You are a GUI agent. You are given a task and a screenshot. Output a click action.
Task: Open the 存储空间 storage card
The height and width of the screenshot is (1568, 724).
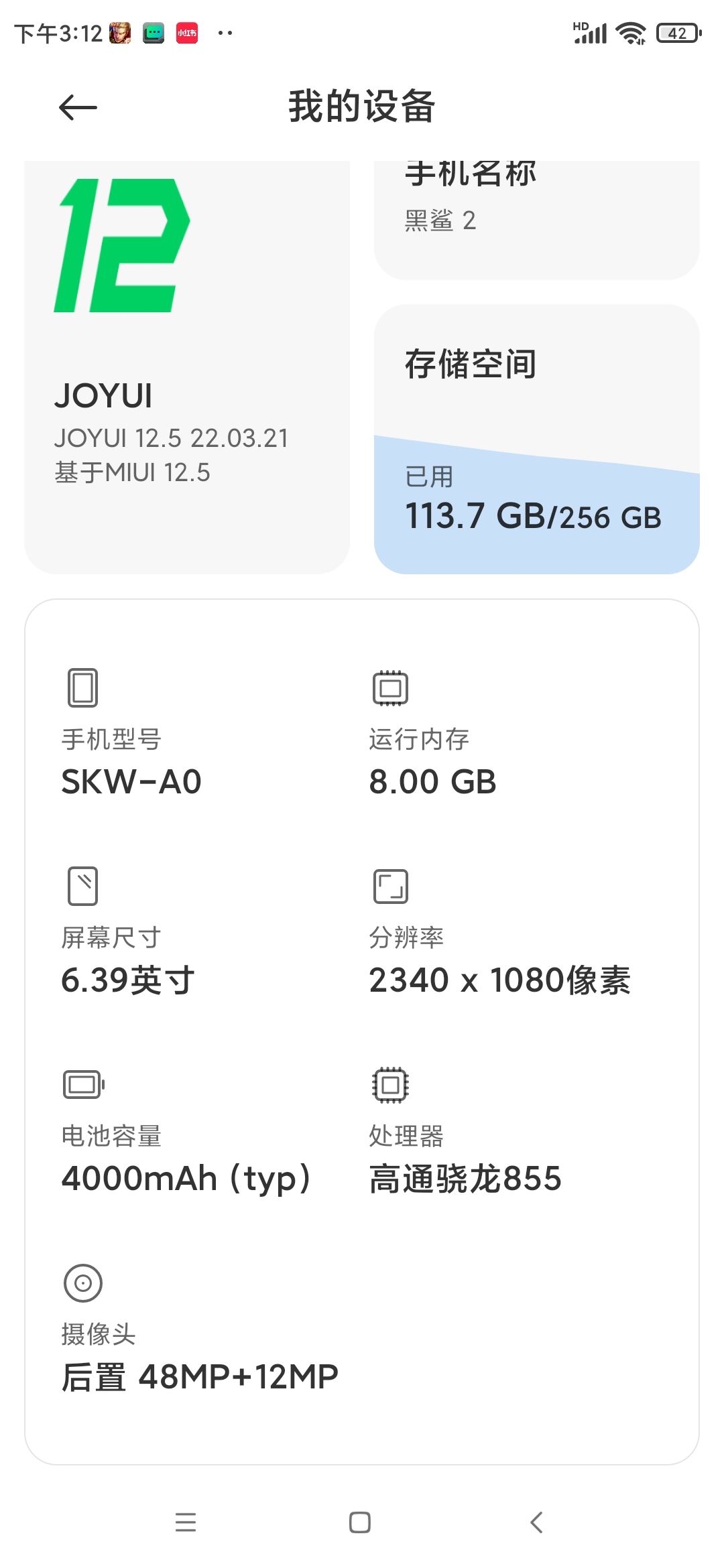[x=537, y=440]
